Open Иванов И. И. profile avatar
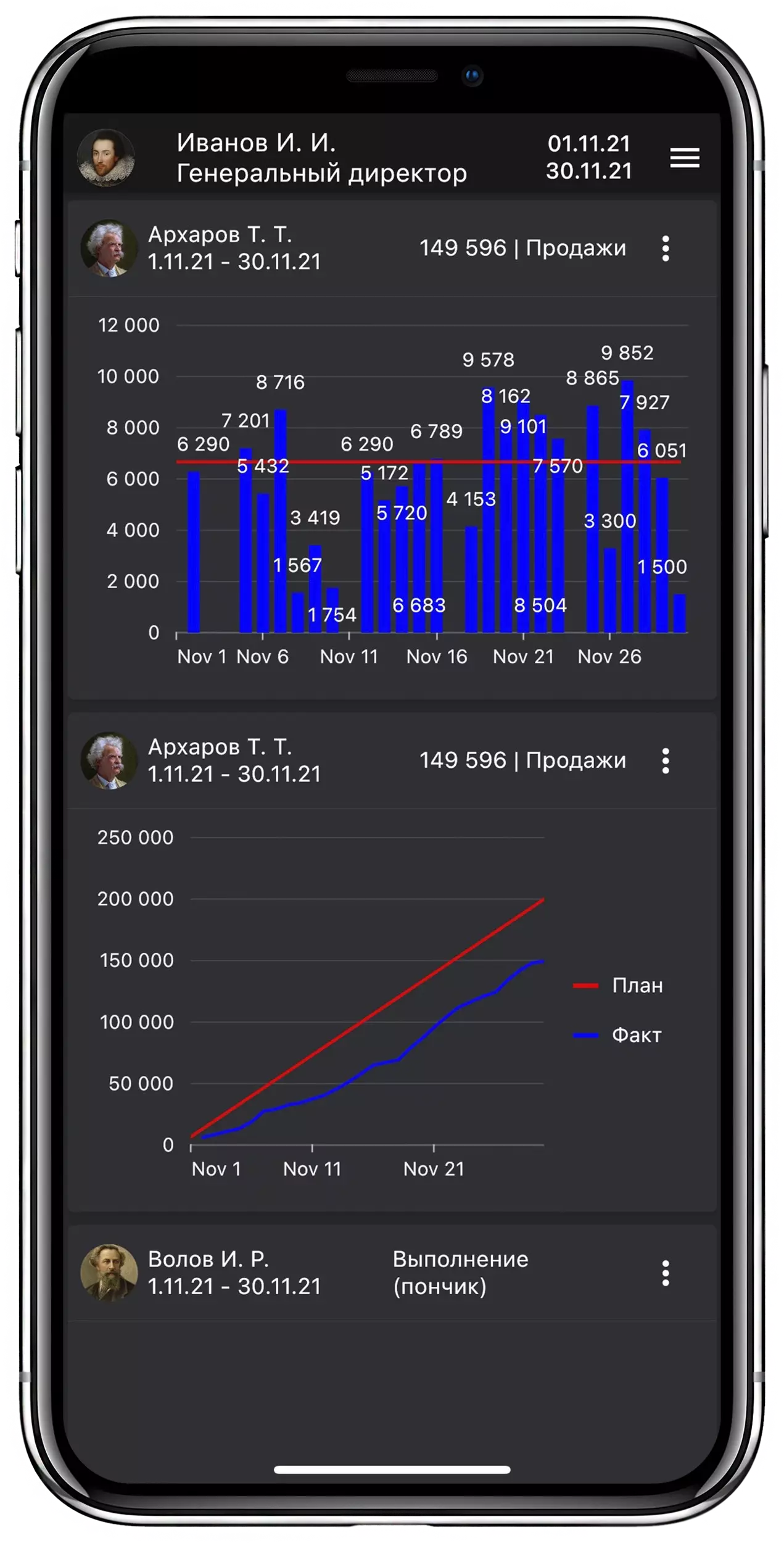The width and height of the screenshot is (784, 1543). (x=106, y=157)
